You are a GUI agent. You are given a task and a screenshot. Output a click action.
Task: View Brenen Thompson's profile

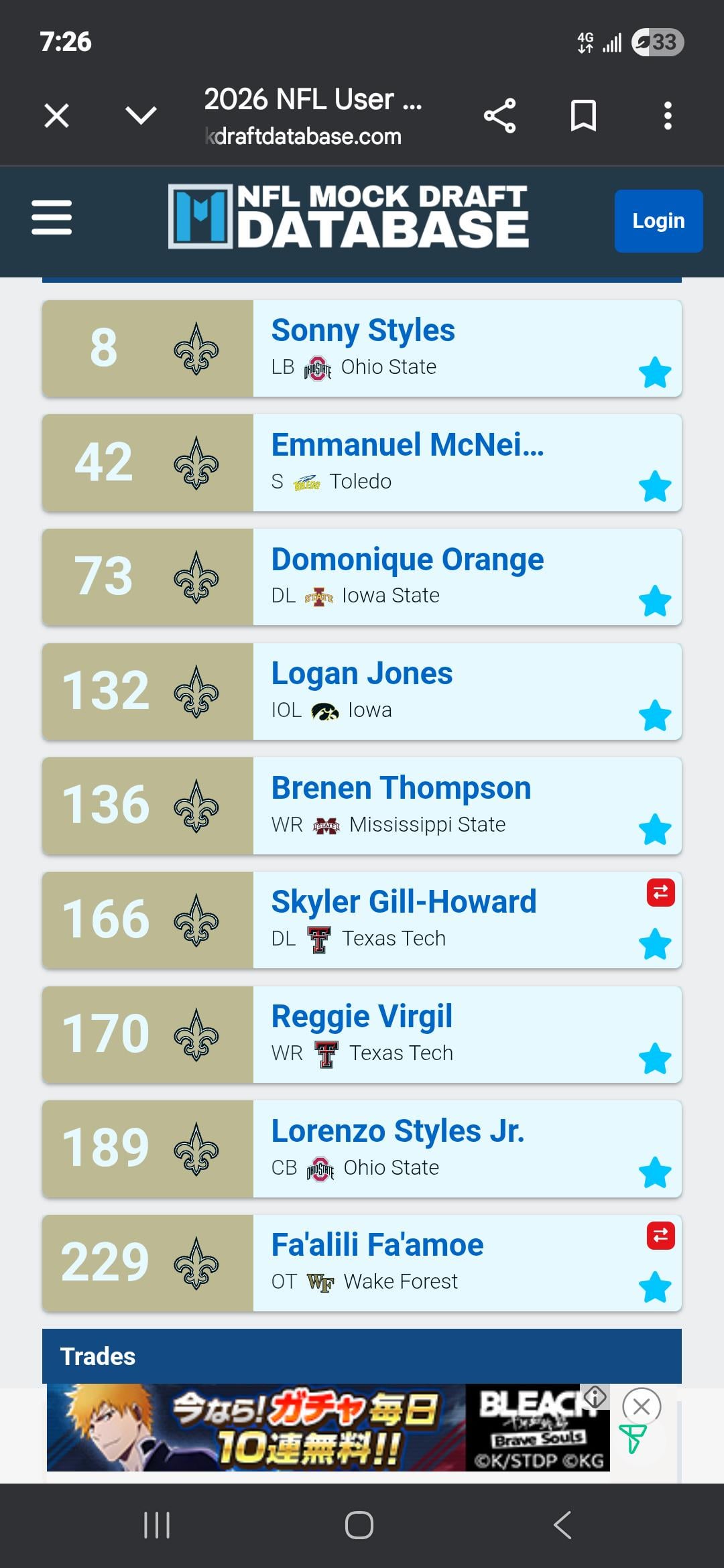401,788
